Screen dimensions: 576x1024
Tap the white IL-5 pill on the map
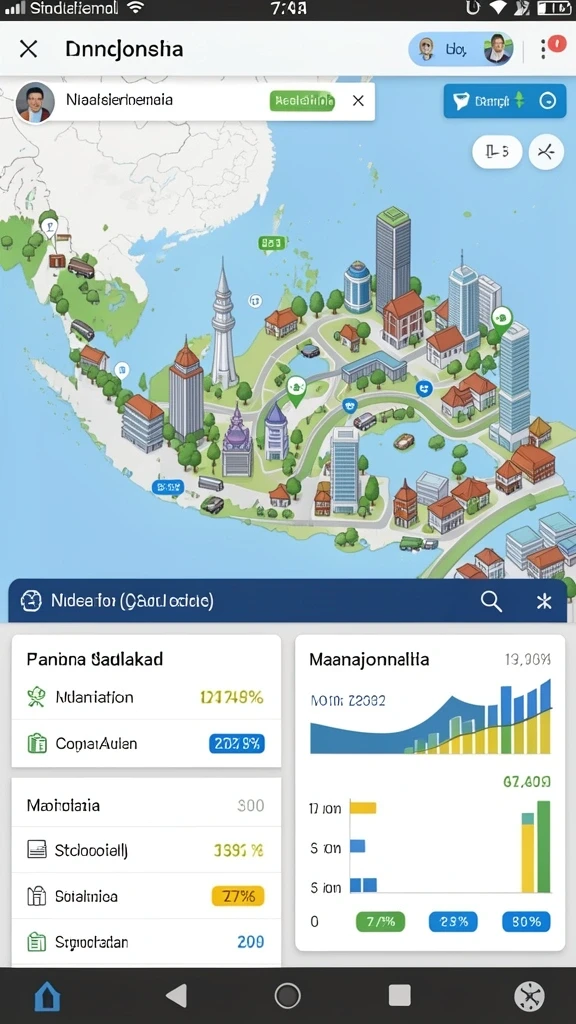[497, 152]
